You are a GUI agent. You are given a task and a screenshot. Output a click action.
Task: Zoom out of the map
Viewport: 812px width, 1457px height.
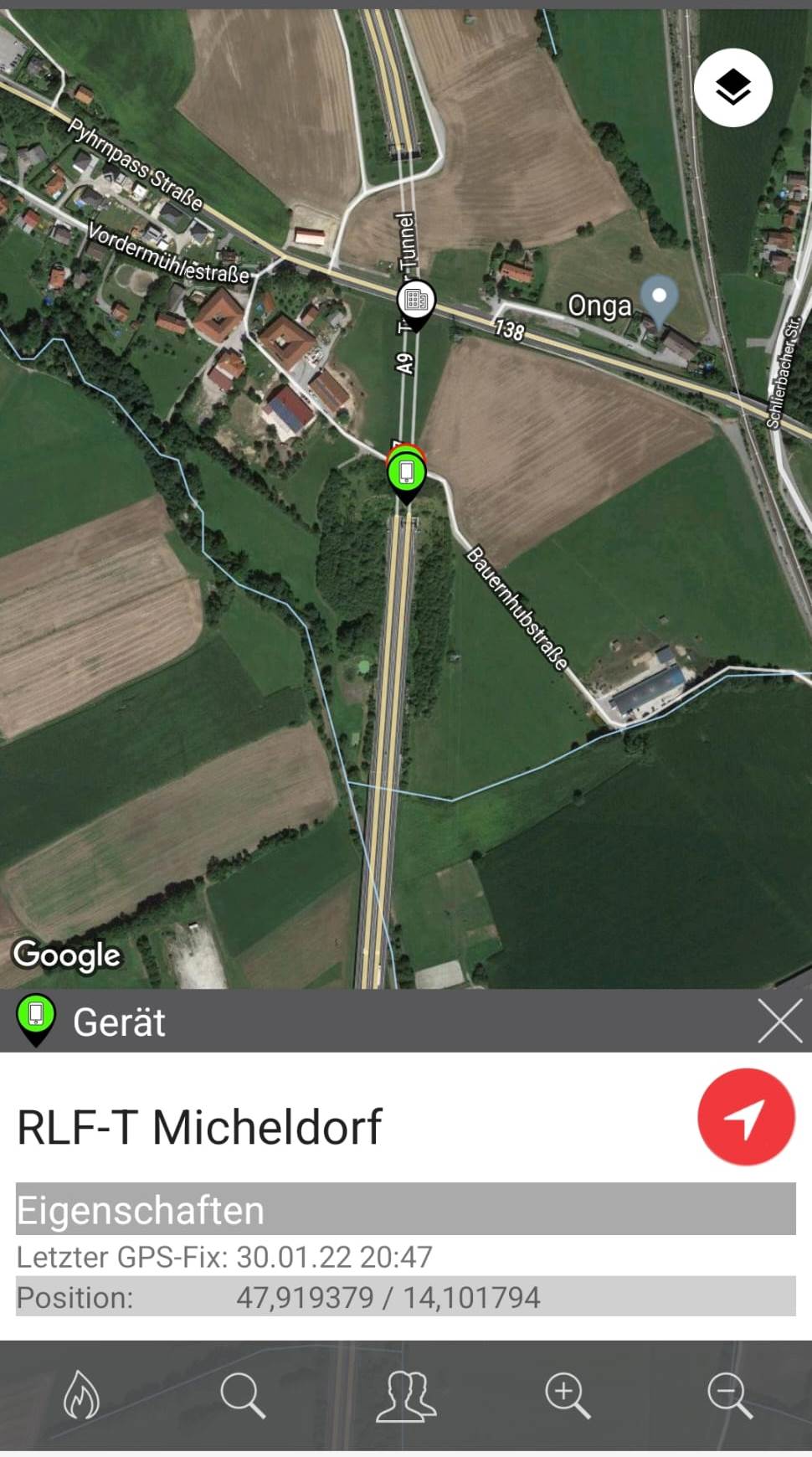click(x=730, y=1396)
